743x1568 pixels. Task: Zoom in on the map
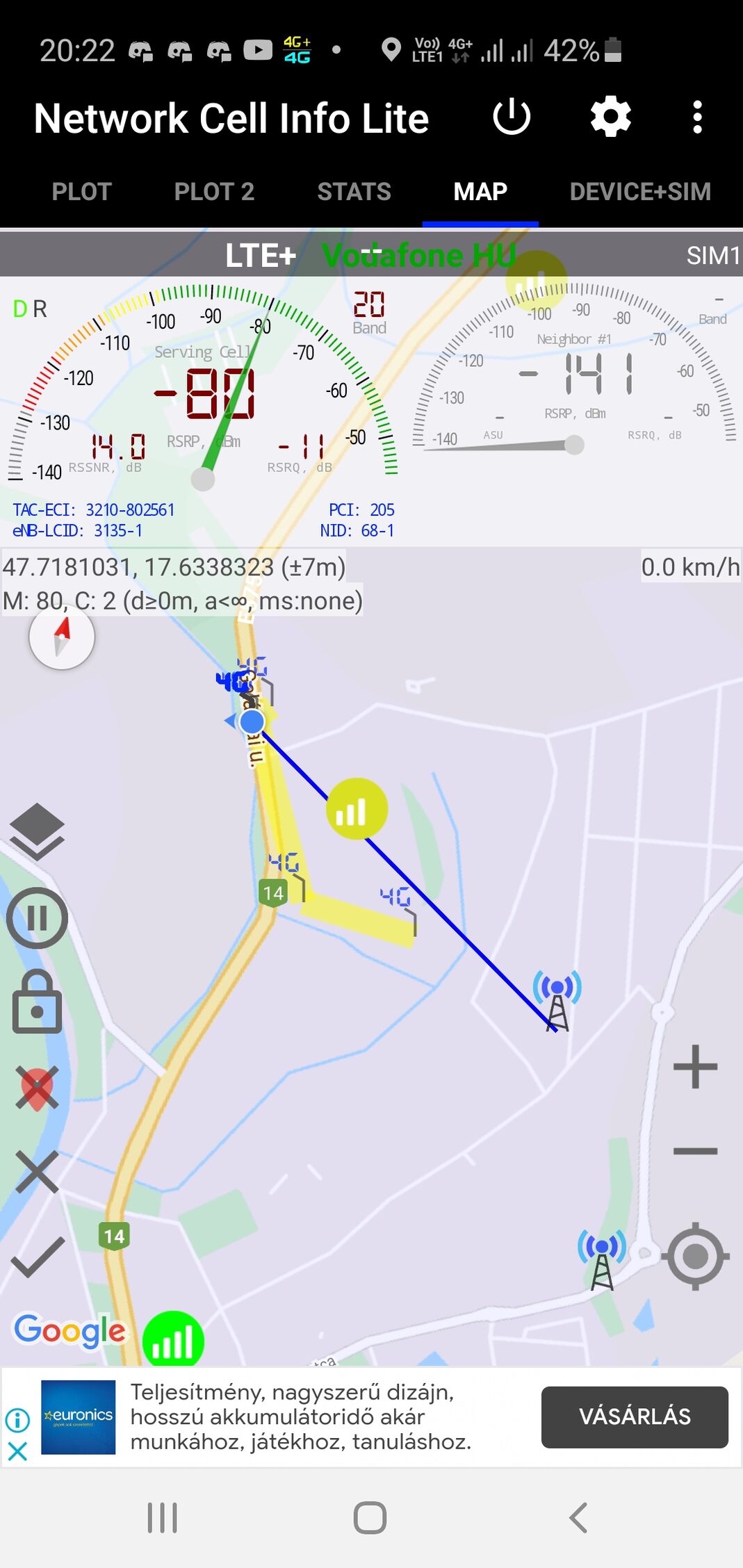[x=694, y=1066]
